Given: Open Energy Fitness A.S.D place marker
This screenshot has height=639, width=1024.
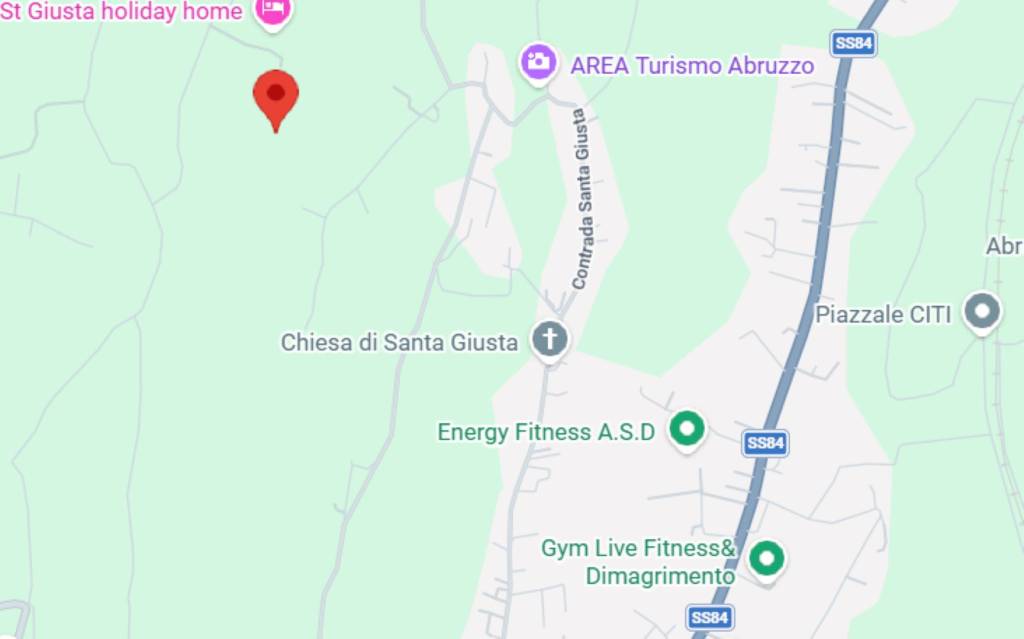Looking at the screenshot, I should pyautogui.click(x=686, y=430).
